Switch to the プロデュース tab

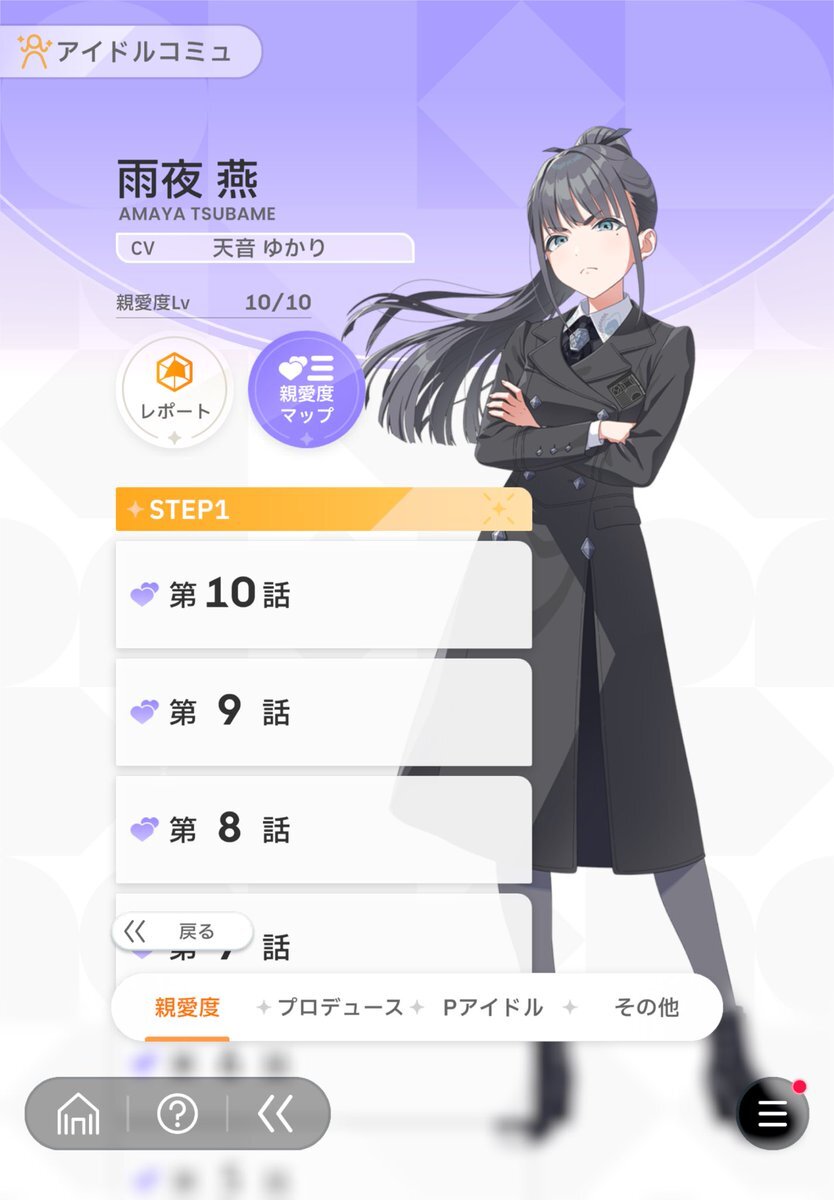[340, 1007]
